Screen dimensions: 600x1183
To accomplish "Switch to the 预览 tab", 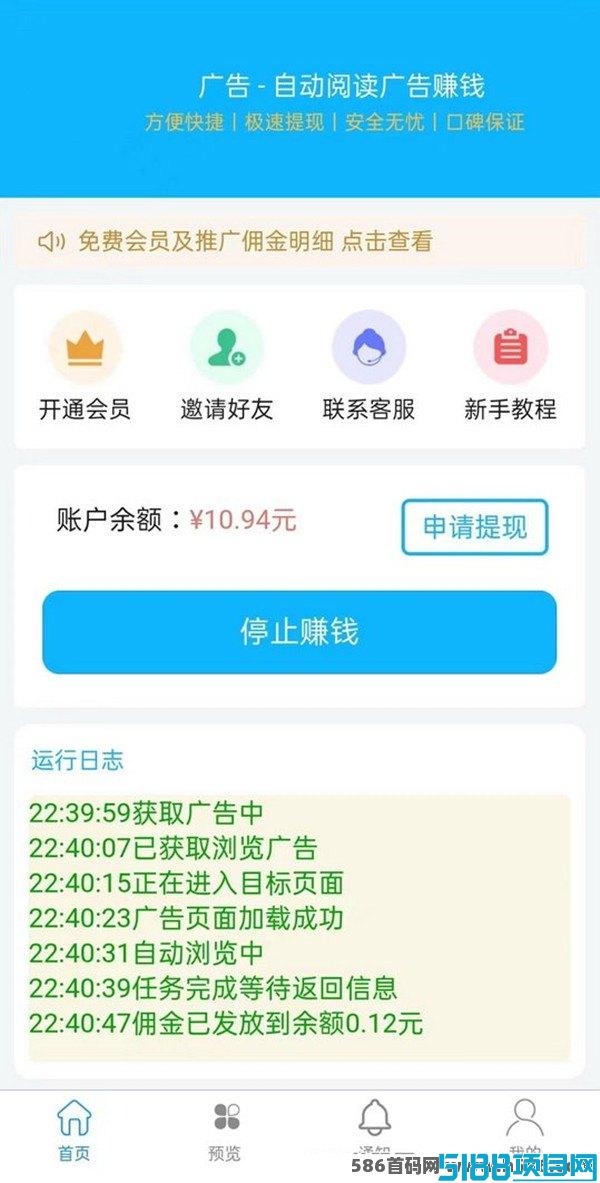I will tap(225, 1130).
